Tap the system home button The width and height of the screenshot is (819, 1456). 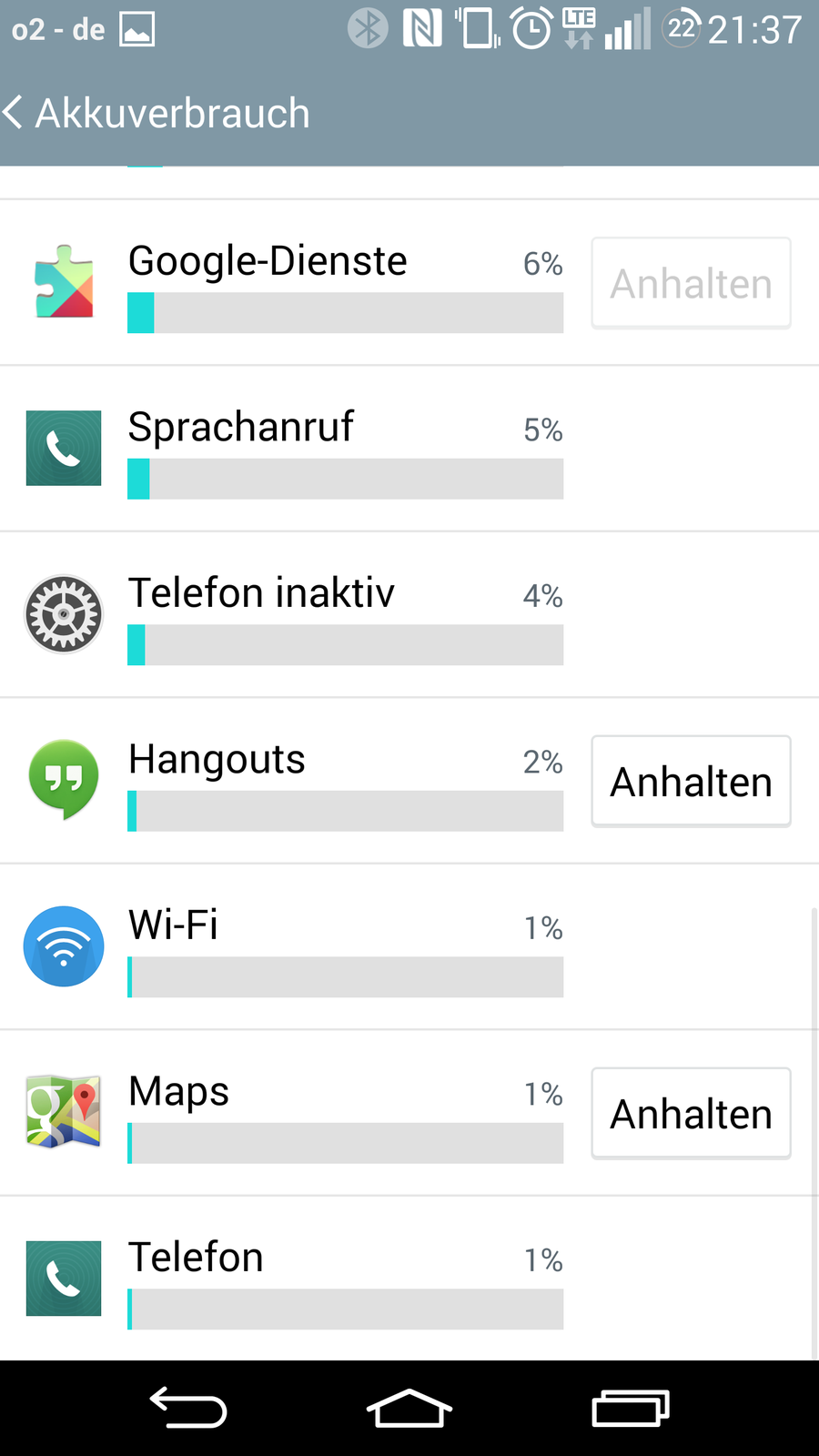[x=409, y=1409]
